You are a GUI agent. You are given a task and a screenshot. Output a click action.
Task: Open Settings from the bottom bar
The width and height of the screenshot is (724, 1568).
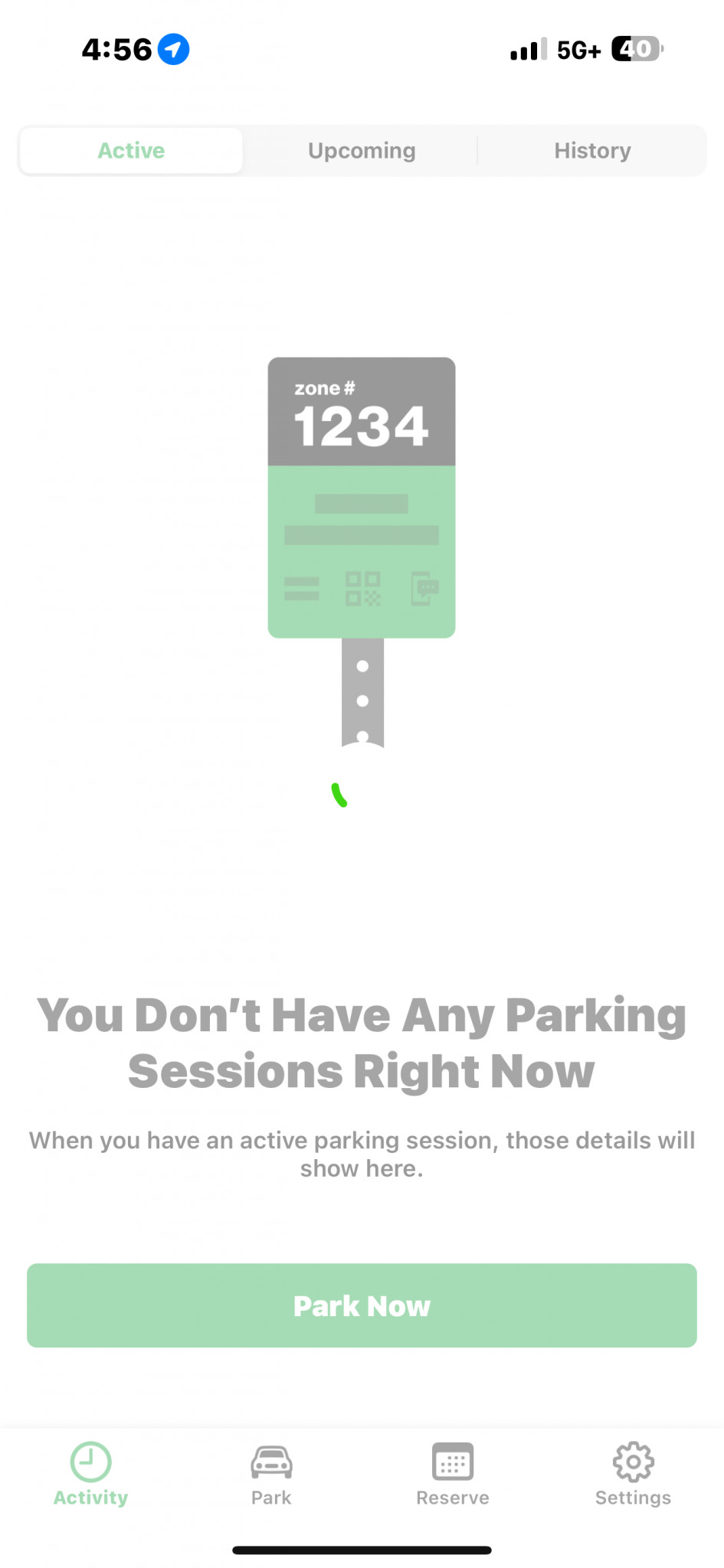point(633,1475)
